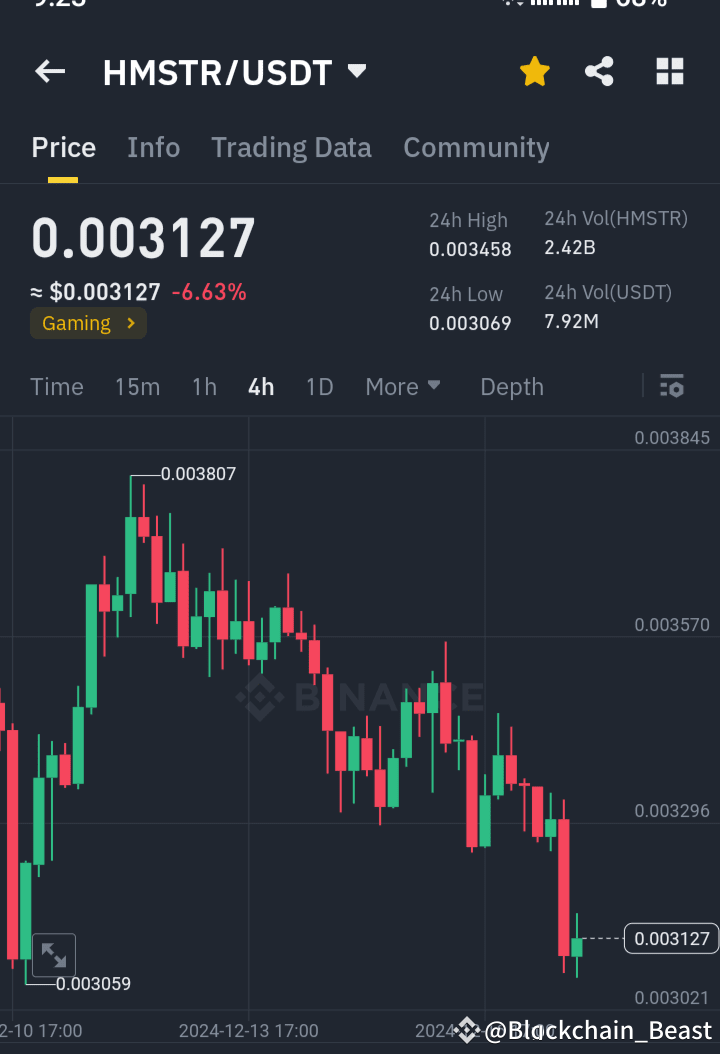Open the HMSTR/USDT pair selector dropdown
720x1054 pixels.
356,71
